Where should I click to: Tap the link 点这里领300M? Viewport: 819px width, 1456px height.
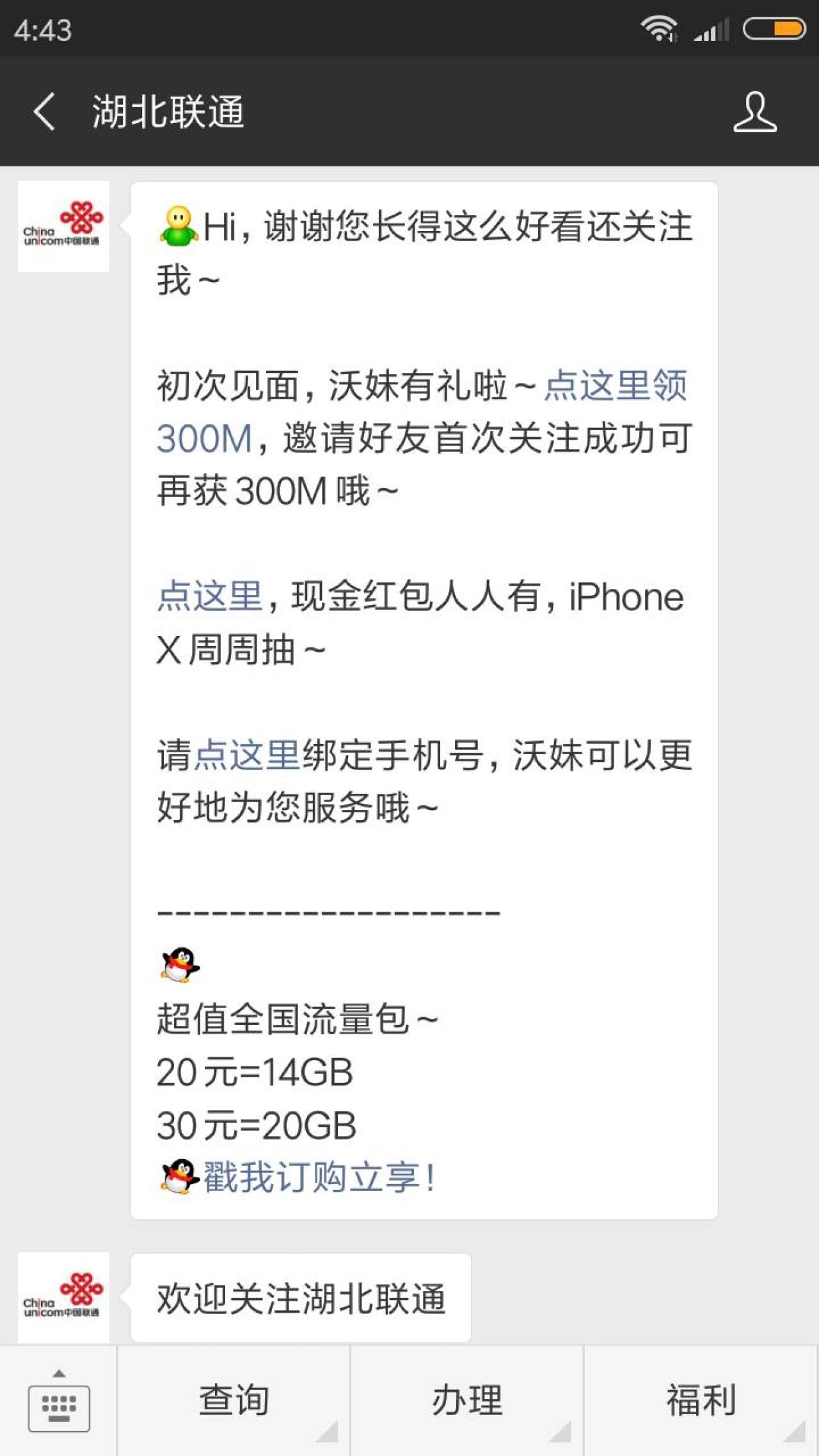tap(614, 386)
